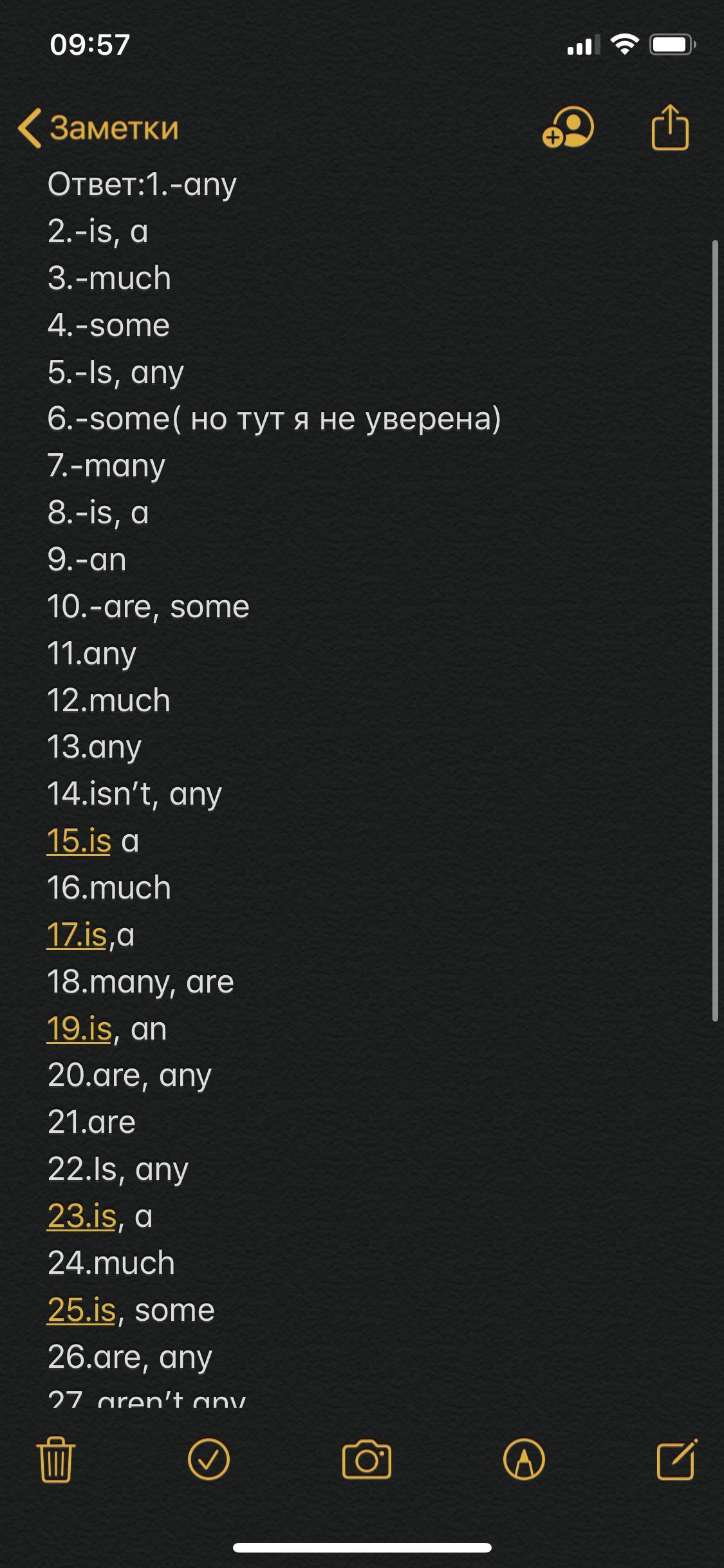
Task: Add people to this note
Action: click(568, 127)
